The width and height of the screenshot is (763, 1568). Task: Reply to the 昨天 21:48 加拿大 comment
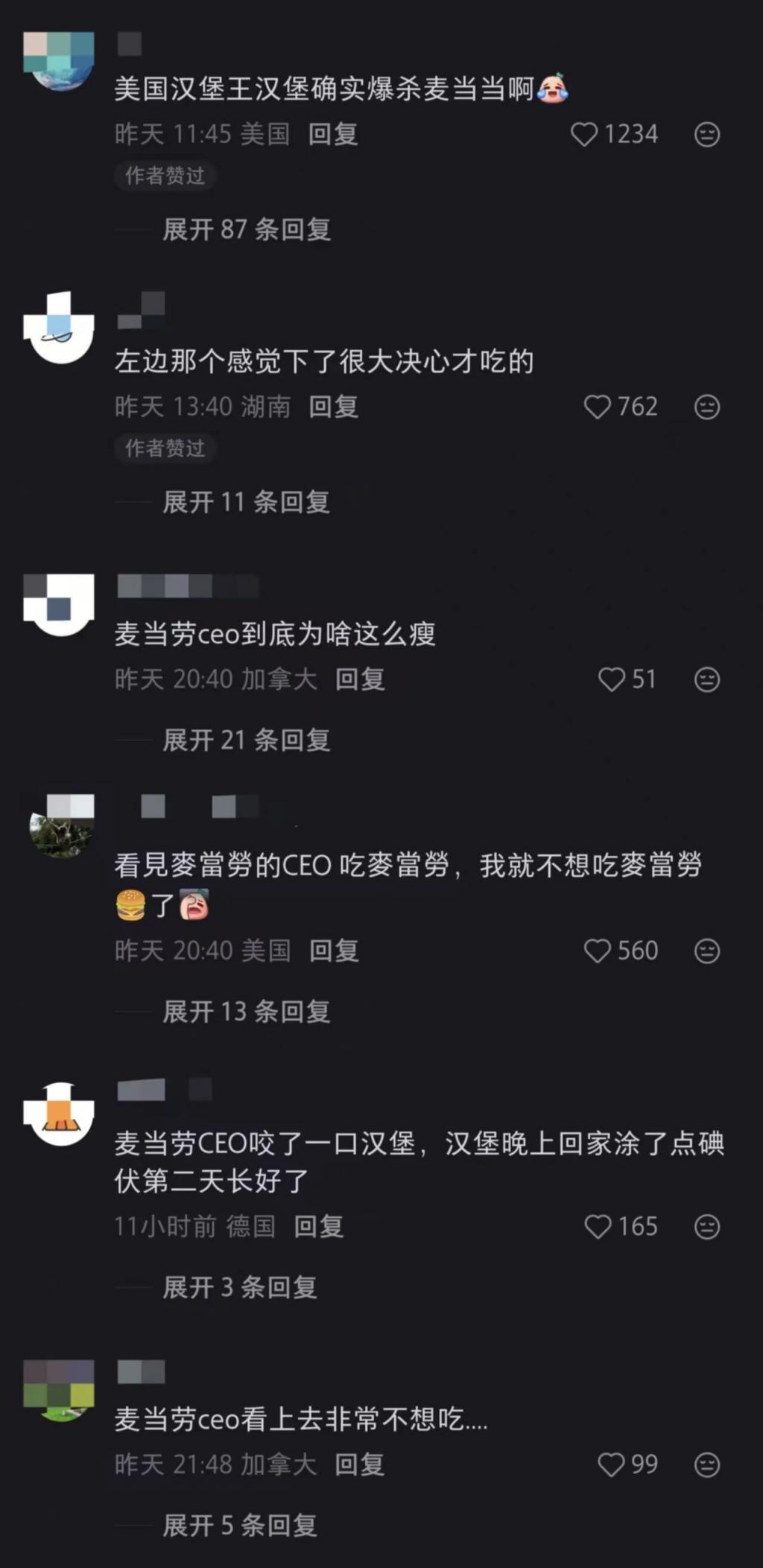point(360,1465)
